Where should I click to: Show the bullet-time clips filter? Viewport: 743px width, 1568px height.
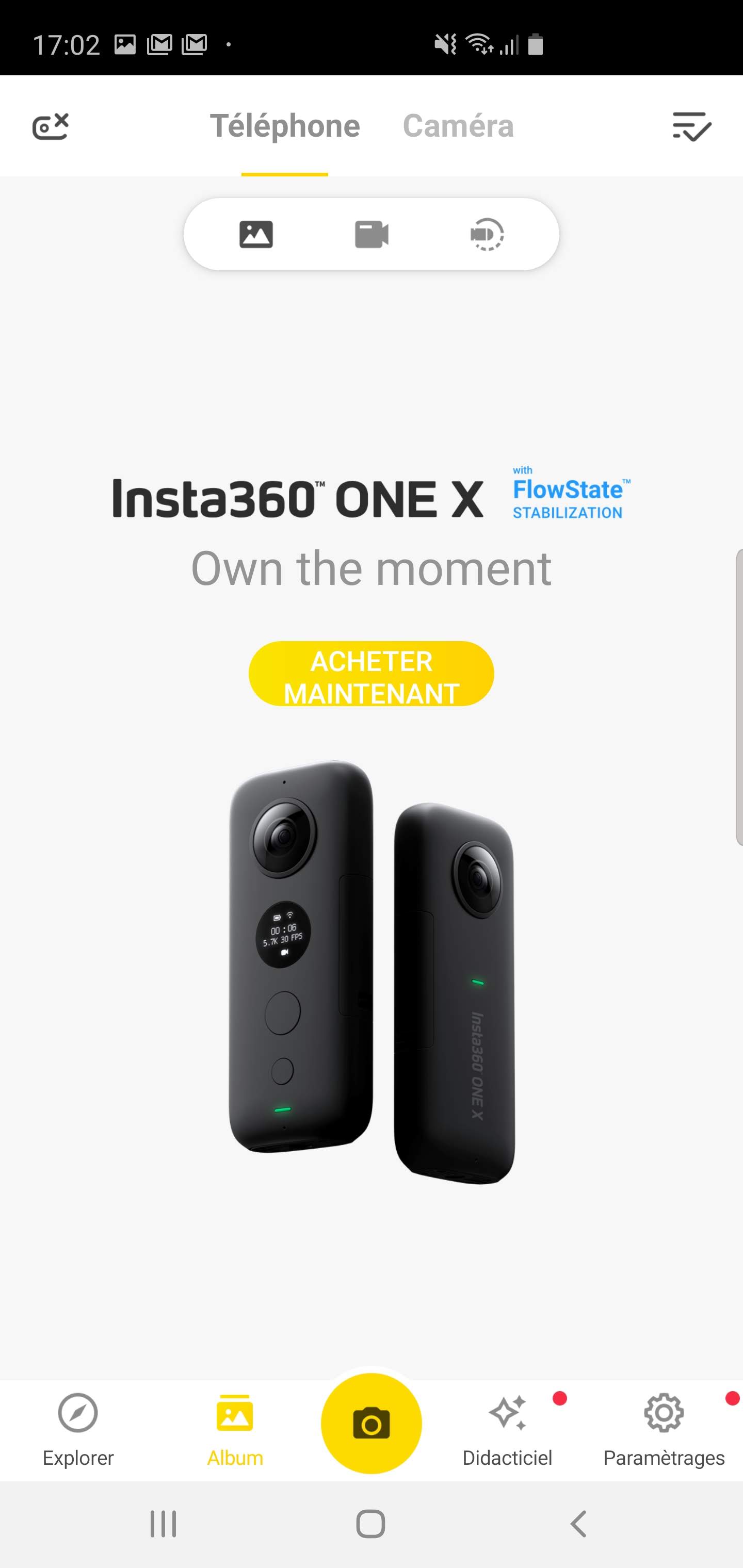487,234
